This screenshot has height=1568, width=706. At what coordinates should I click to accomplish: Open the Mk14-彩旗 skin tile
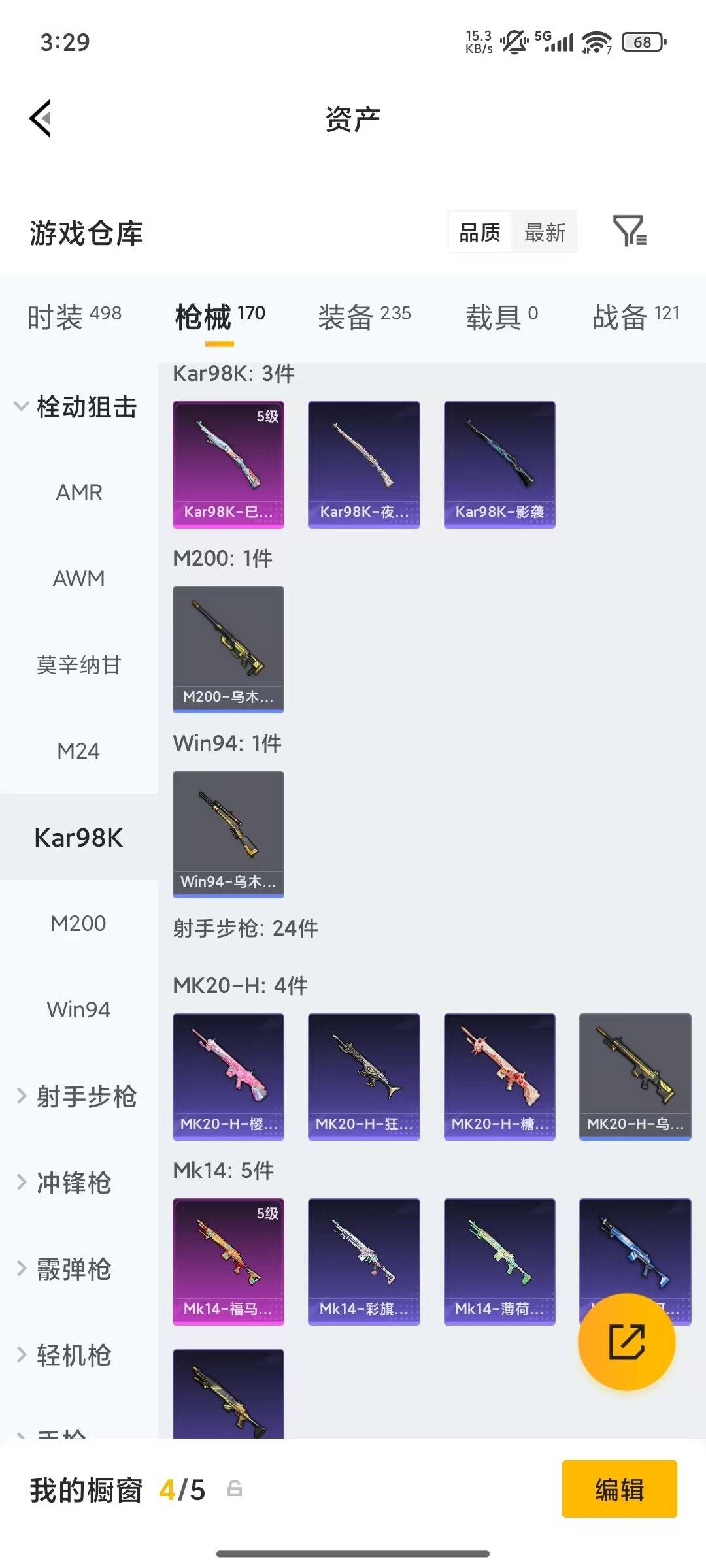[363, 1262]
